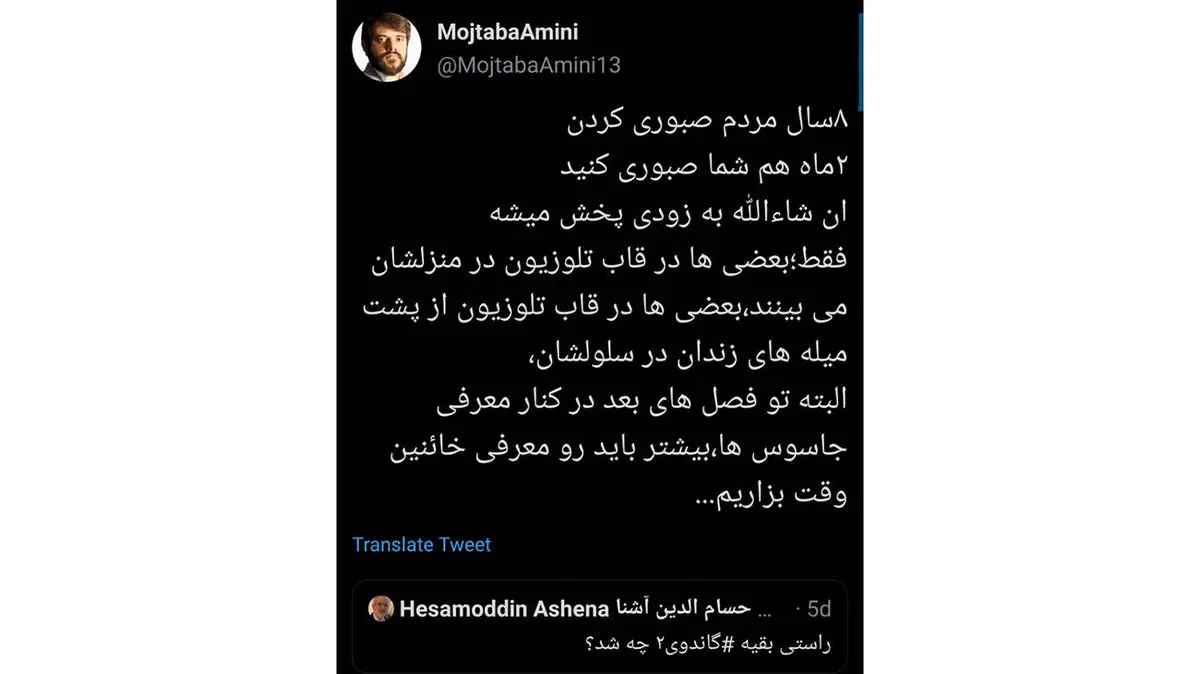Open the @MojtabaAmini13 profile handle

[x=529, y=65]
